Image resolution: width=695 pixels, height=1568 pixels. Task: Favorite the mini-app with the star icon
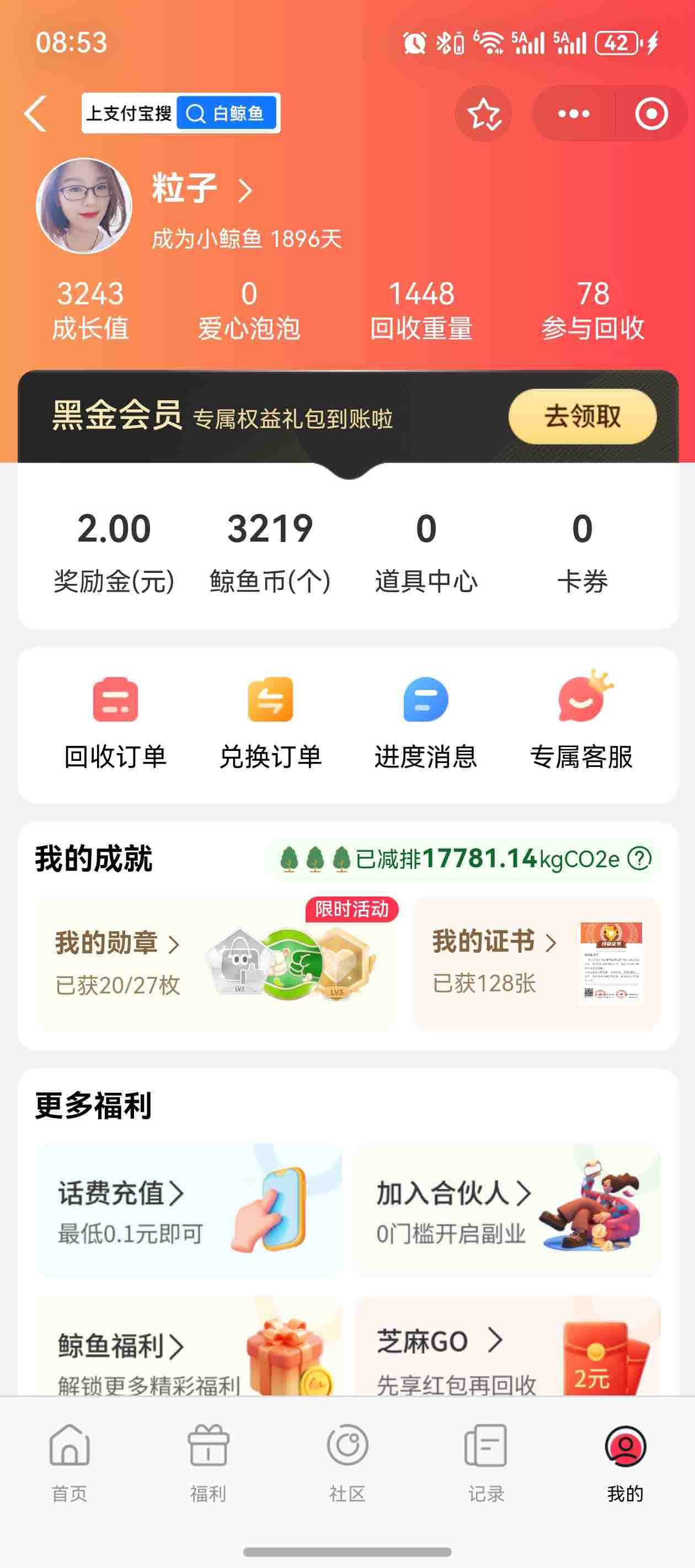coord(483,114)
